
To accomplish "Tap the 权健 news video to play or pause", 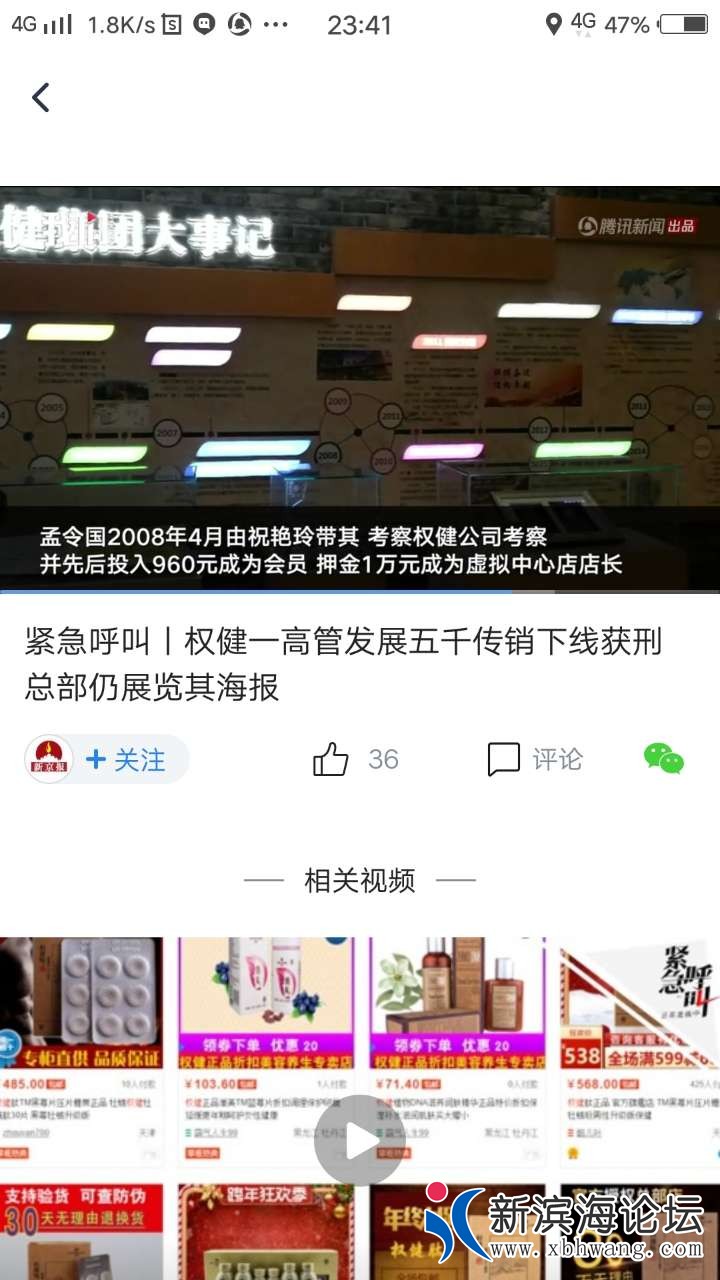I will point(360,388).
